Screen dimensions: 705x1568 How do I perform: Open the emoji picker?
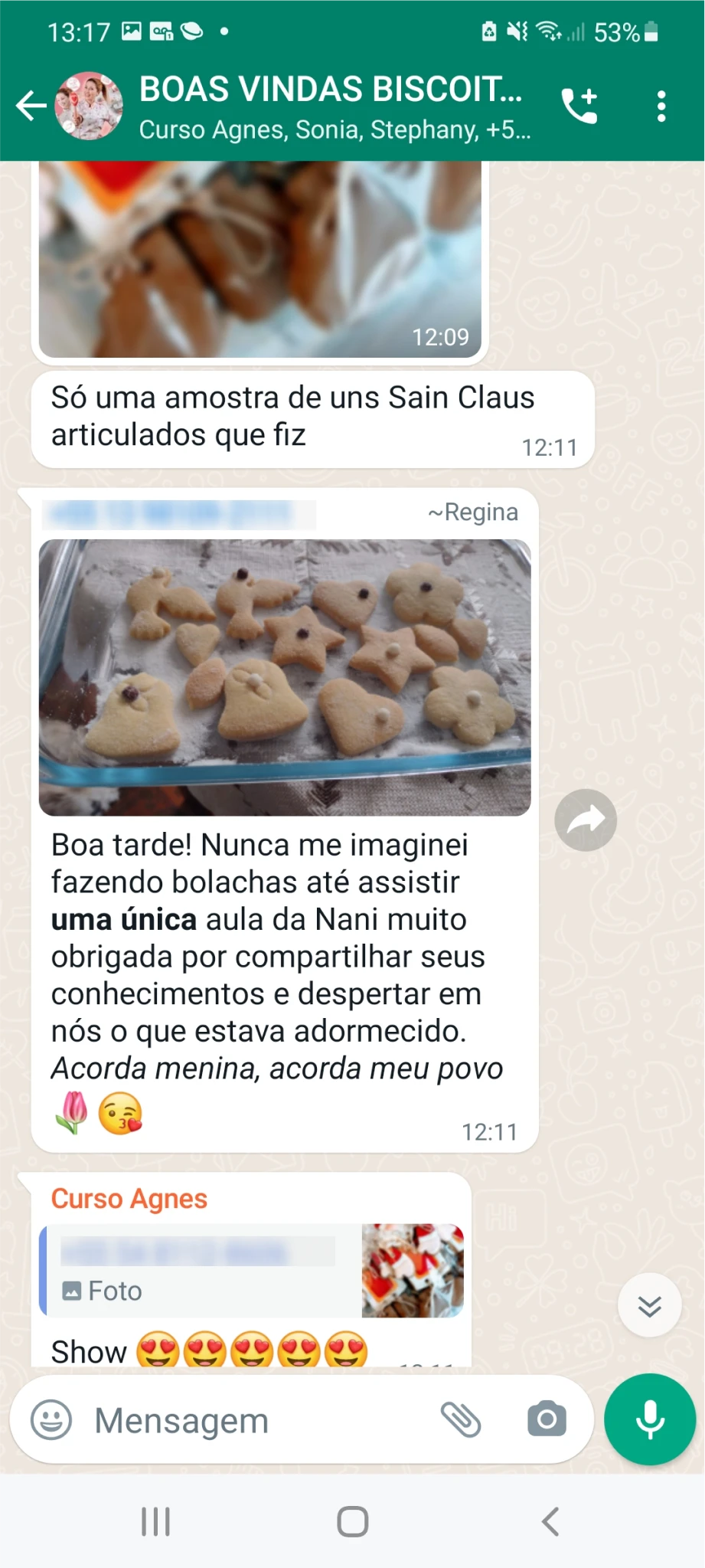[51, 1420]
